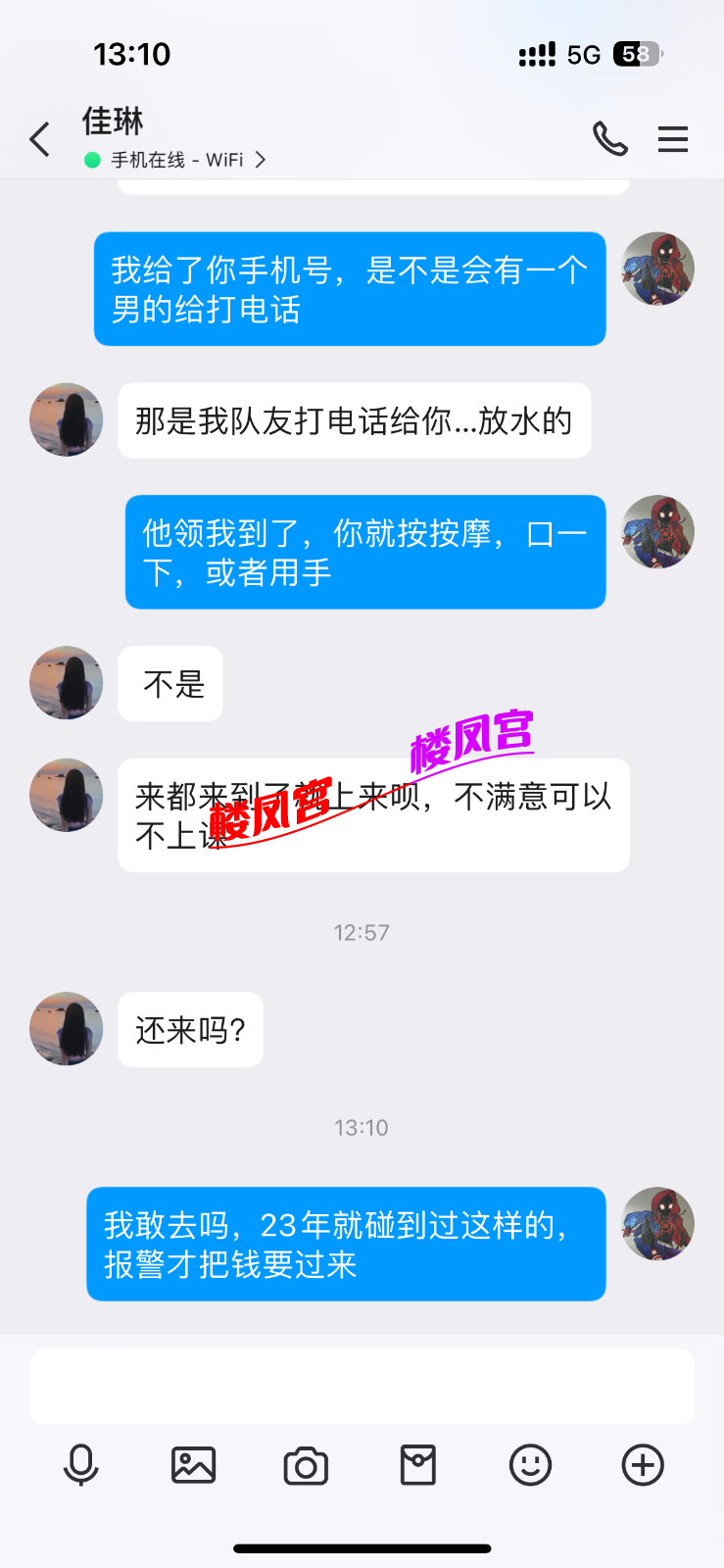Tap the message input field
This screenshot has width=724, height=1568.
(x=362, y=1386)
